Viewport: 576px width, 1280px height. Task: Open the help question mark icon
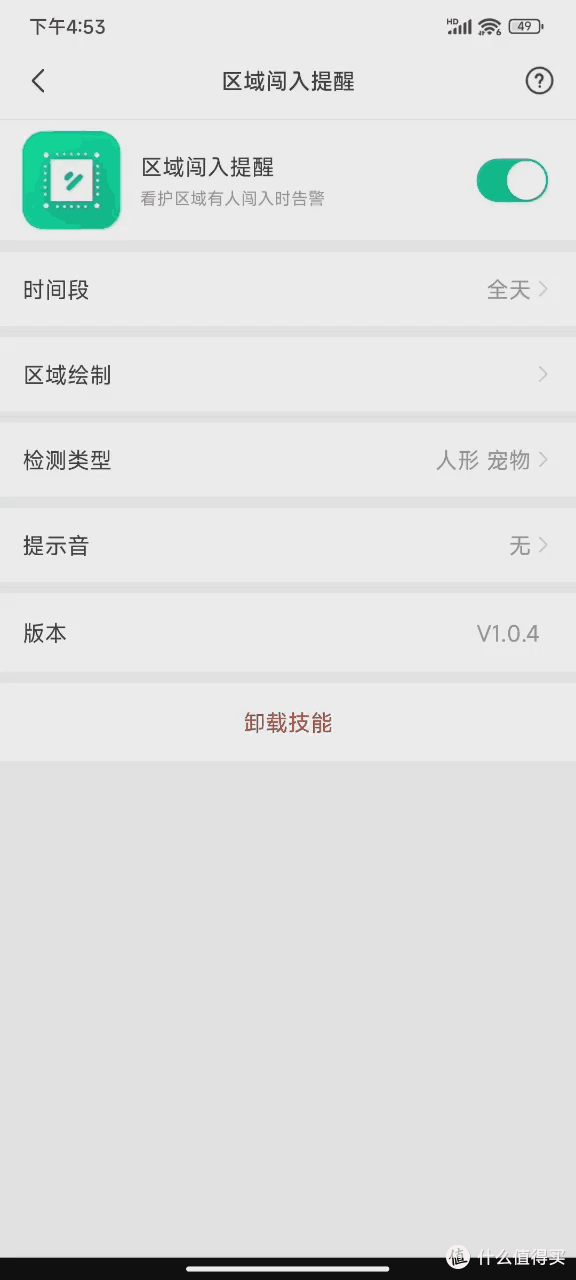click(539, 81)
